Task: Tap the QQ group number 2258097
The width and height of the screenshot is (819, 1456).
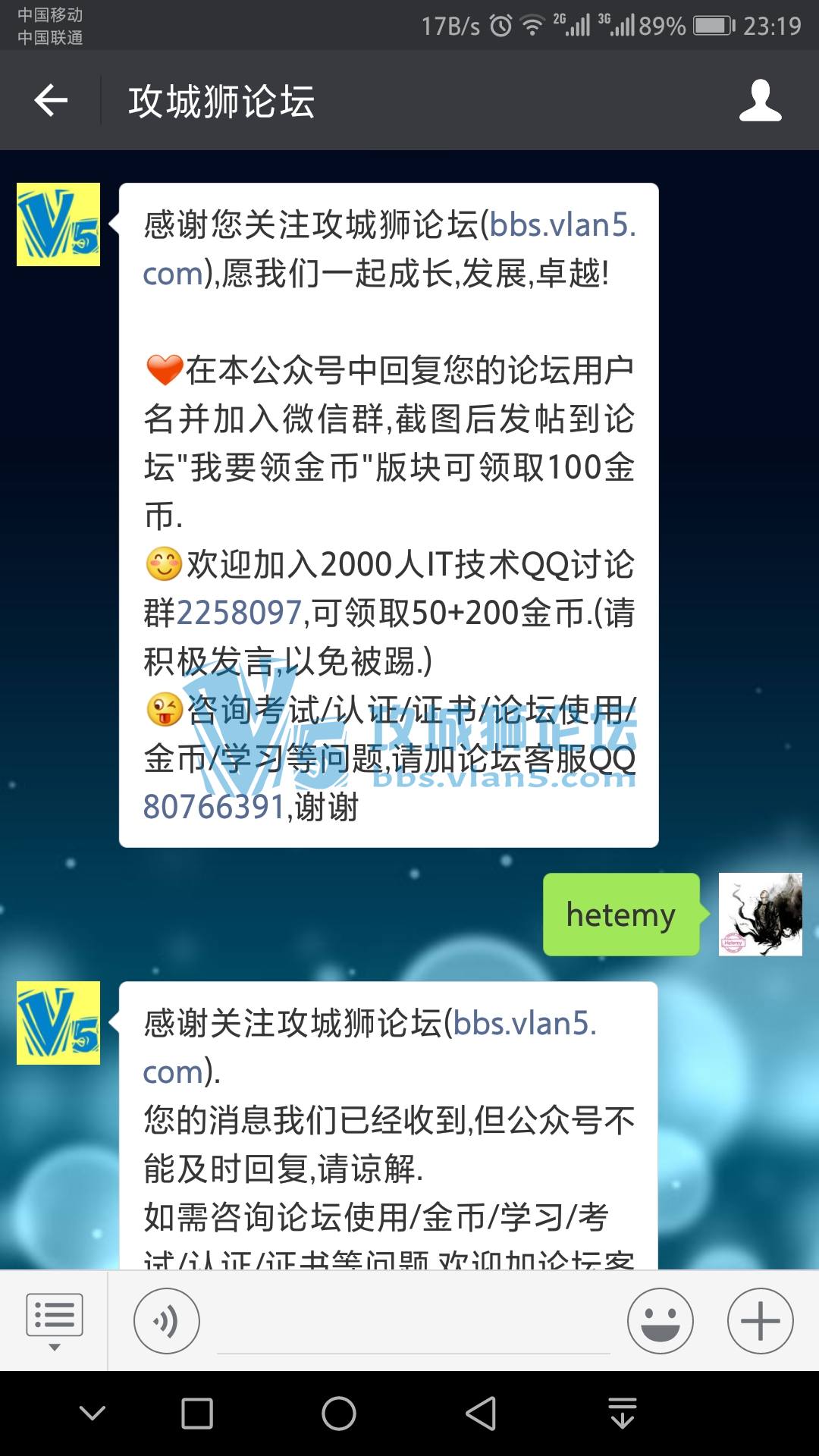Action: 240,613
